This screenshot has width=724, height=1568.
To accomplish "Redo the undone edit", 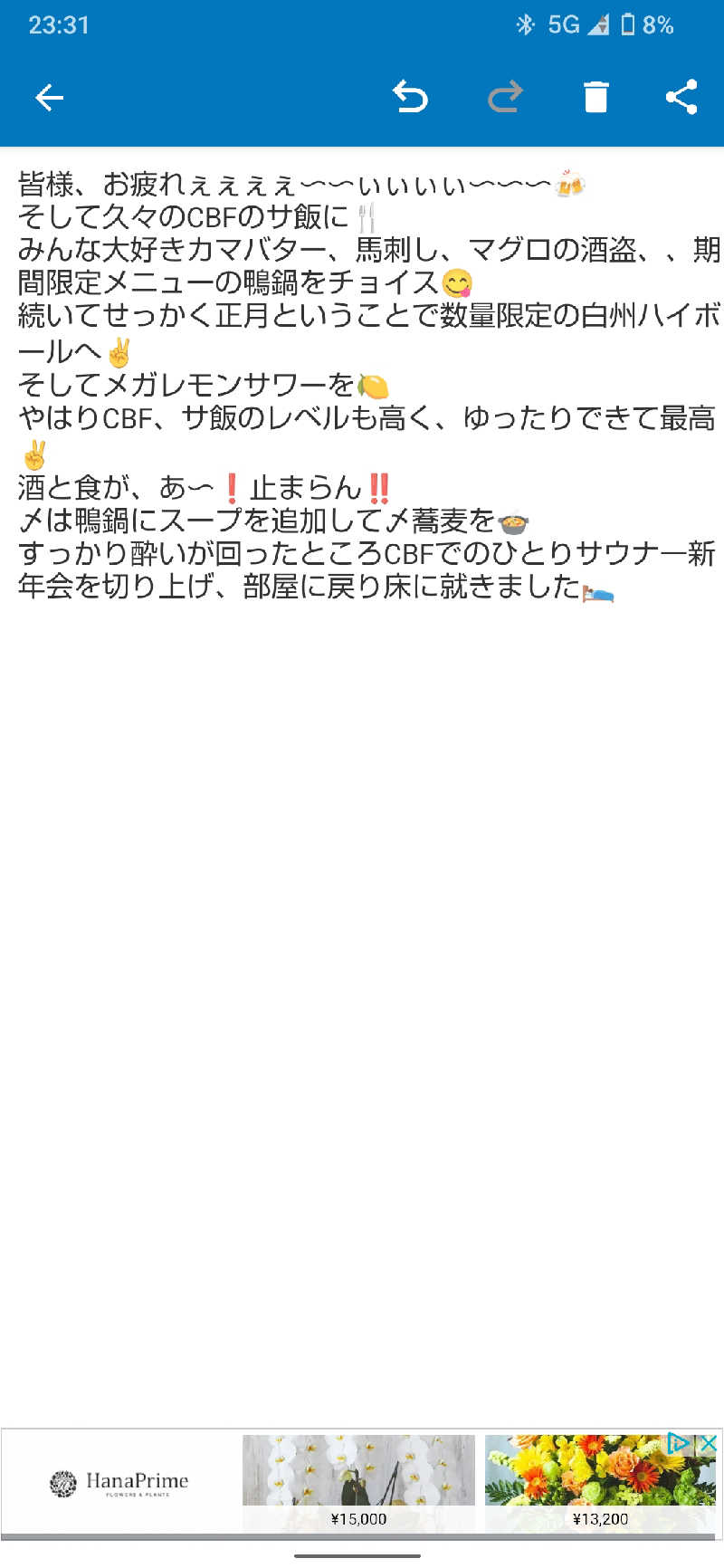I will [505, 97].
